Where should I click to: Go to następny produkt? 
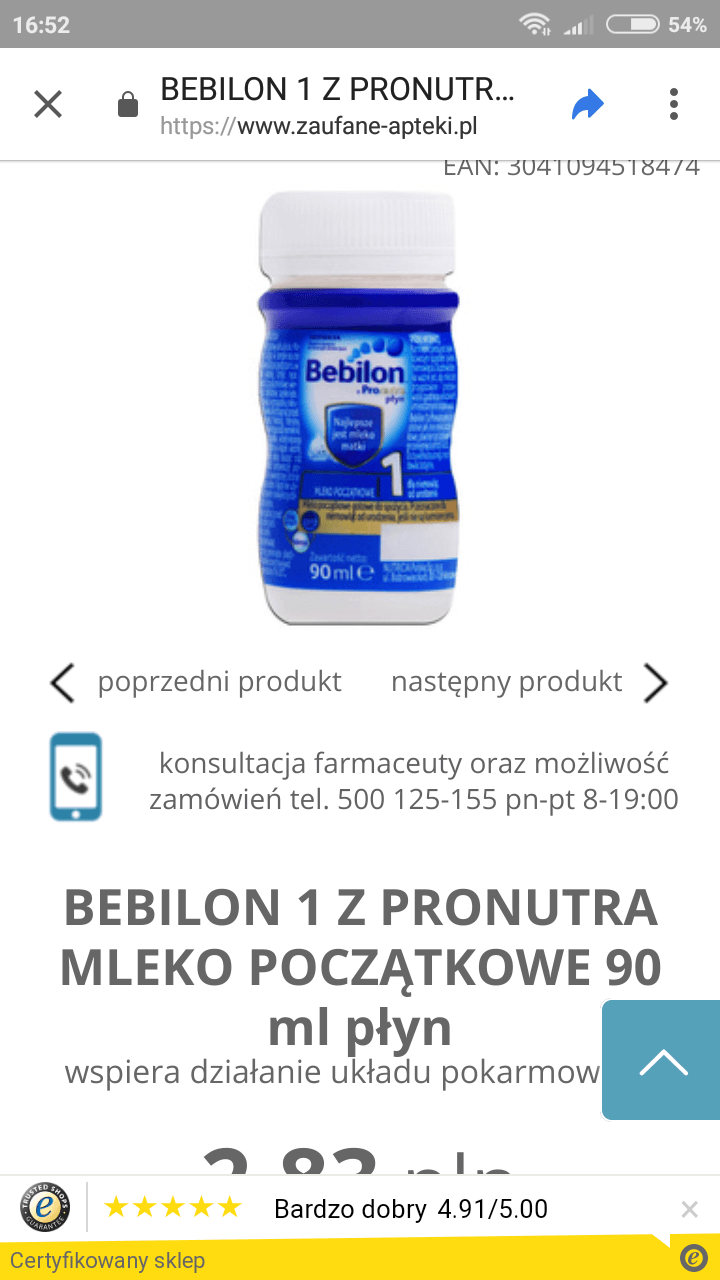(x=528, y=682)
